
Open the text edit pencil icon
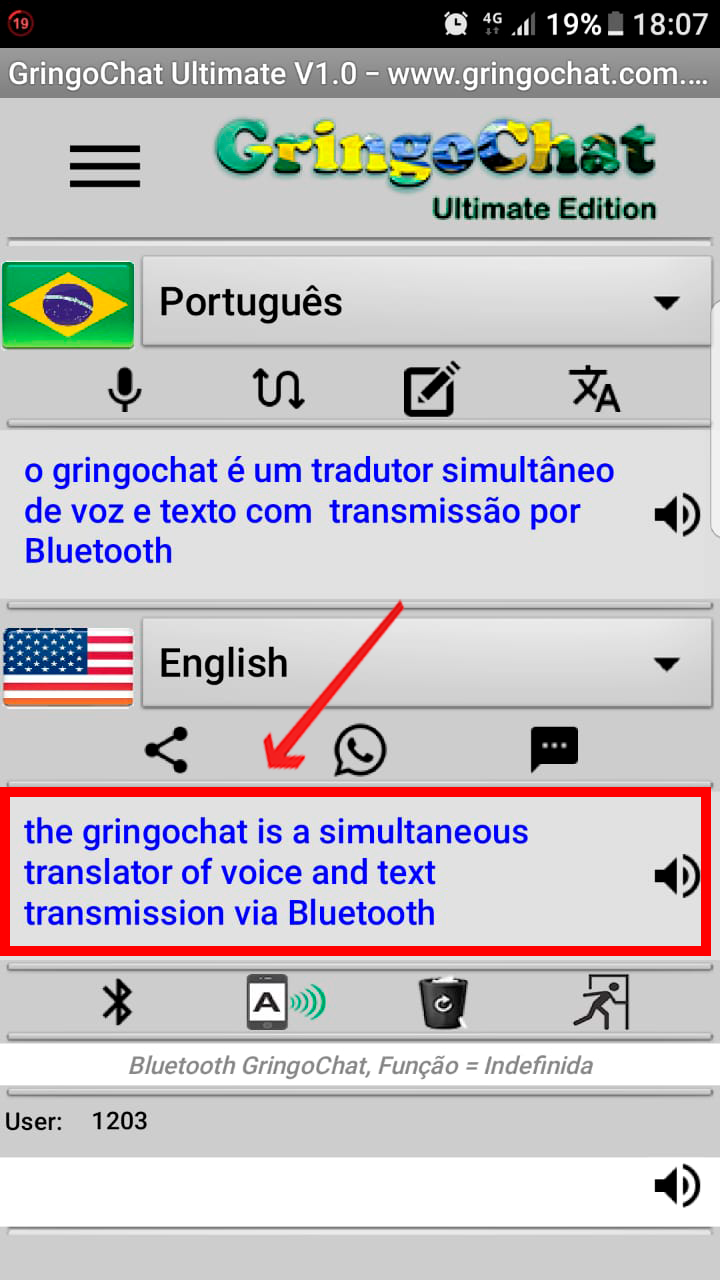coord(431,388)
